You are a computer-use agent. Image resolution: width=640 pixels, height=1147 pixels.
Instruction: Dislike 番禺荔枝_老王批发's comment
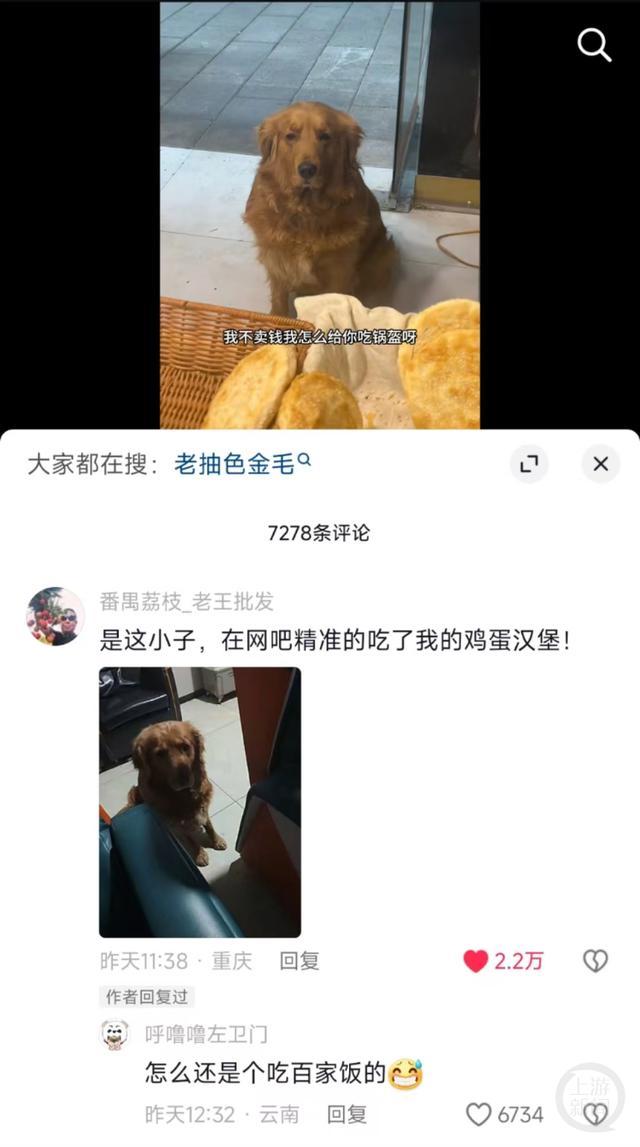pos(595,961)
